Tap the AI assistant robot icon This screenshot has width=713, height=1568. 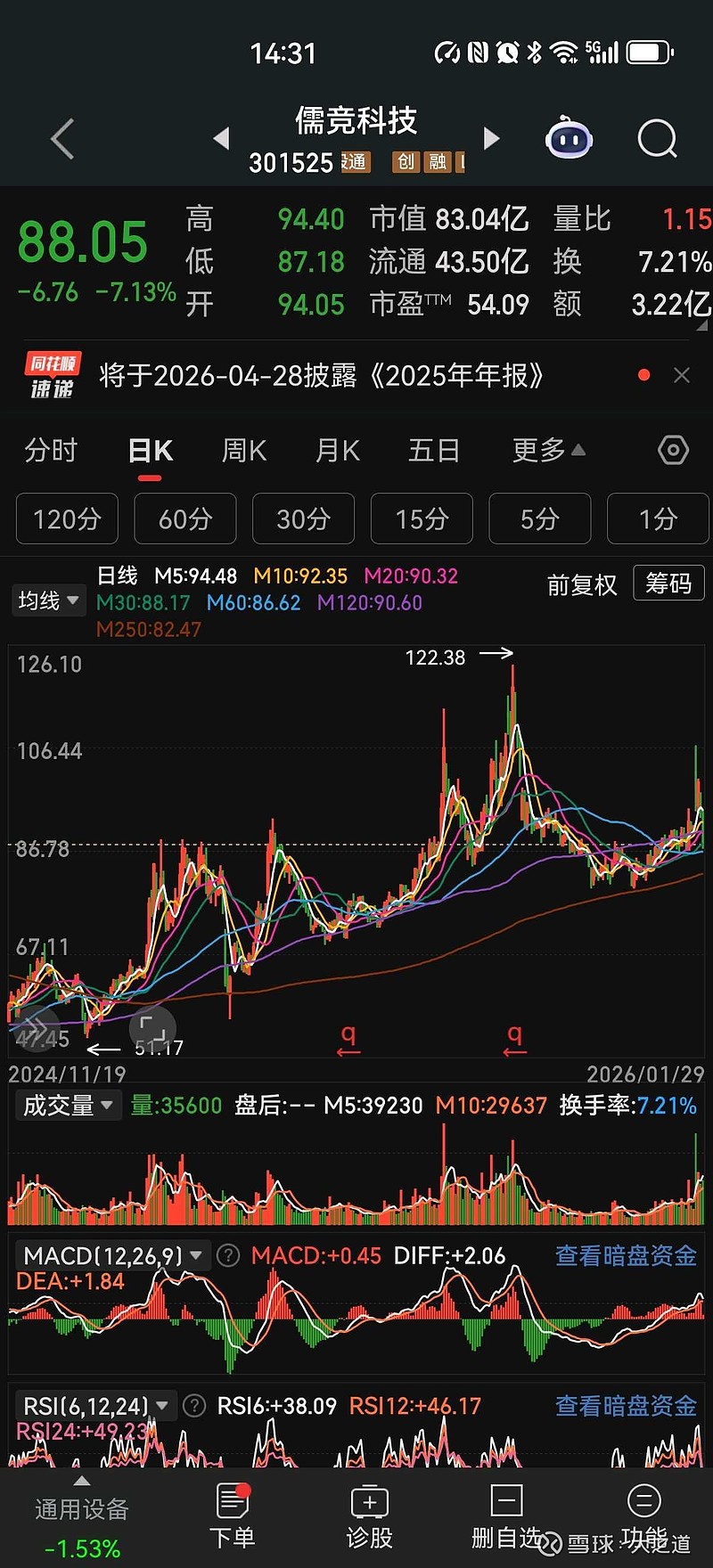point(569,138)
